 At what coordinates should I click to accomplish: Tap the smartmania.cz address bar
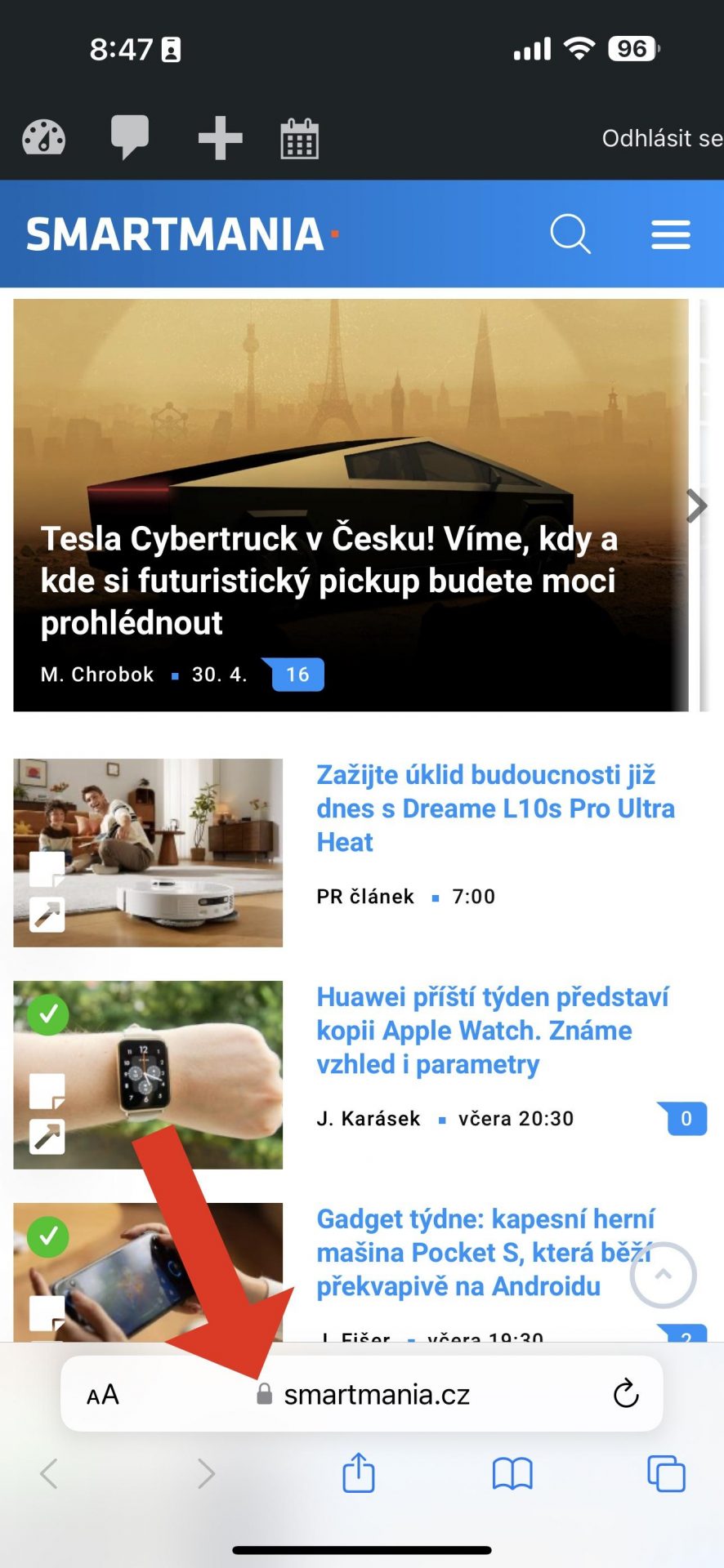point(362,1394)
